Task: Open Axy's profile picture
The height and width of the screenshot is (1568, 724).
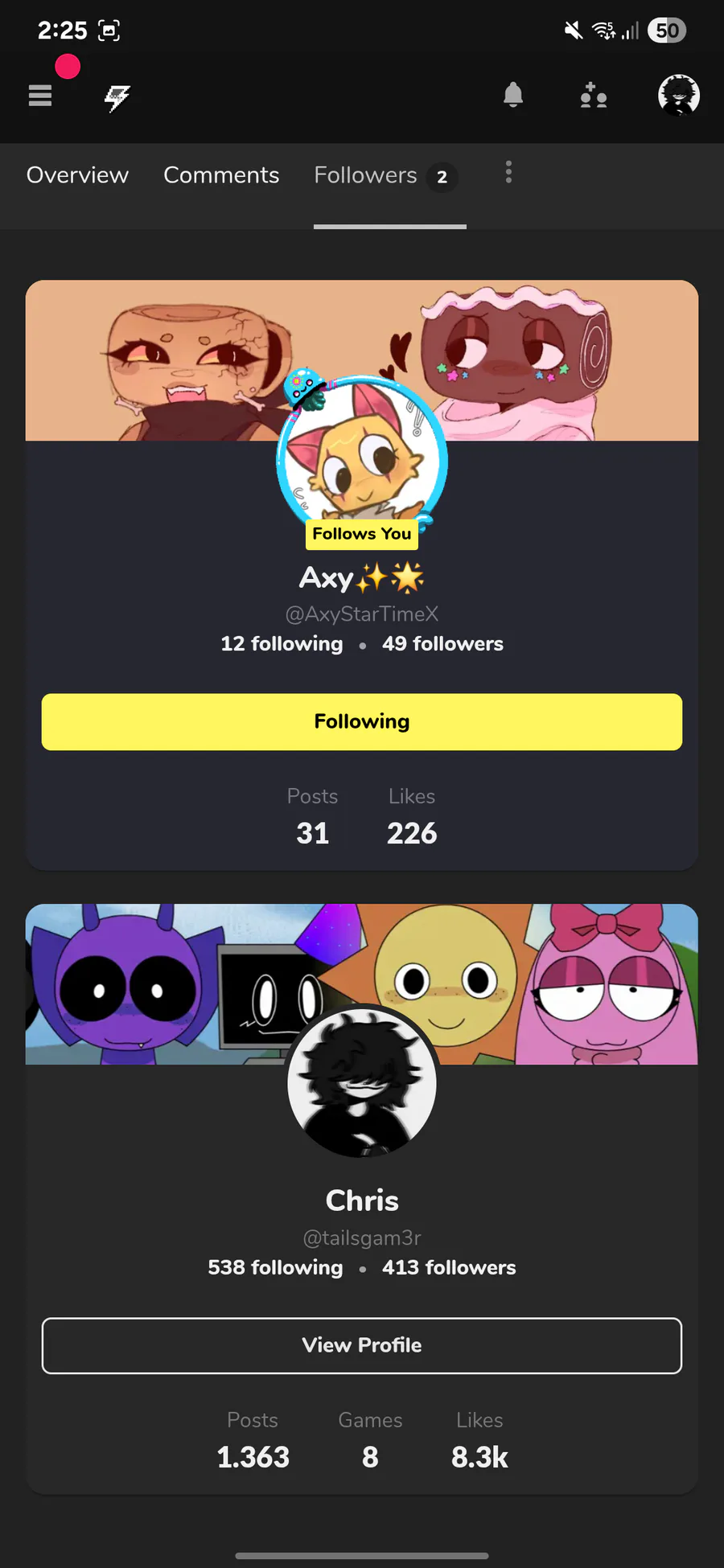Action: 362,457
